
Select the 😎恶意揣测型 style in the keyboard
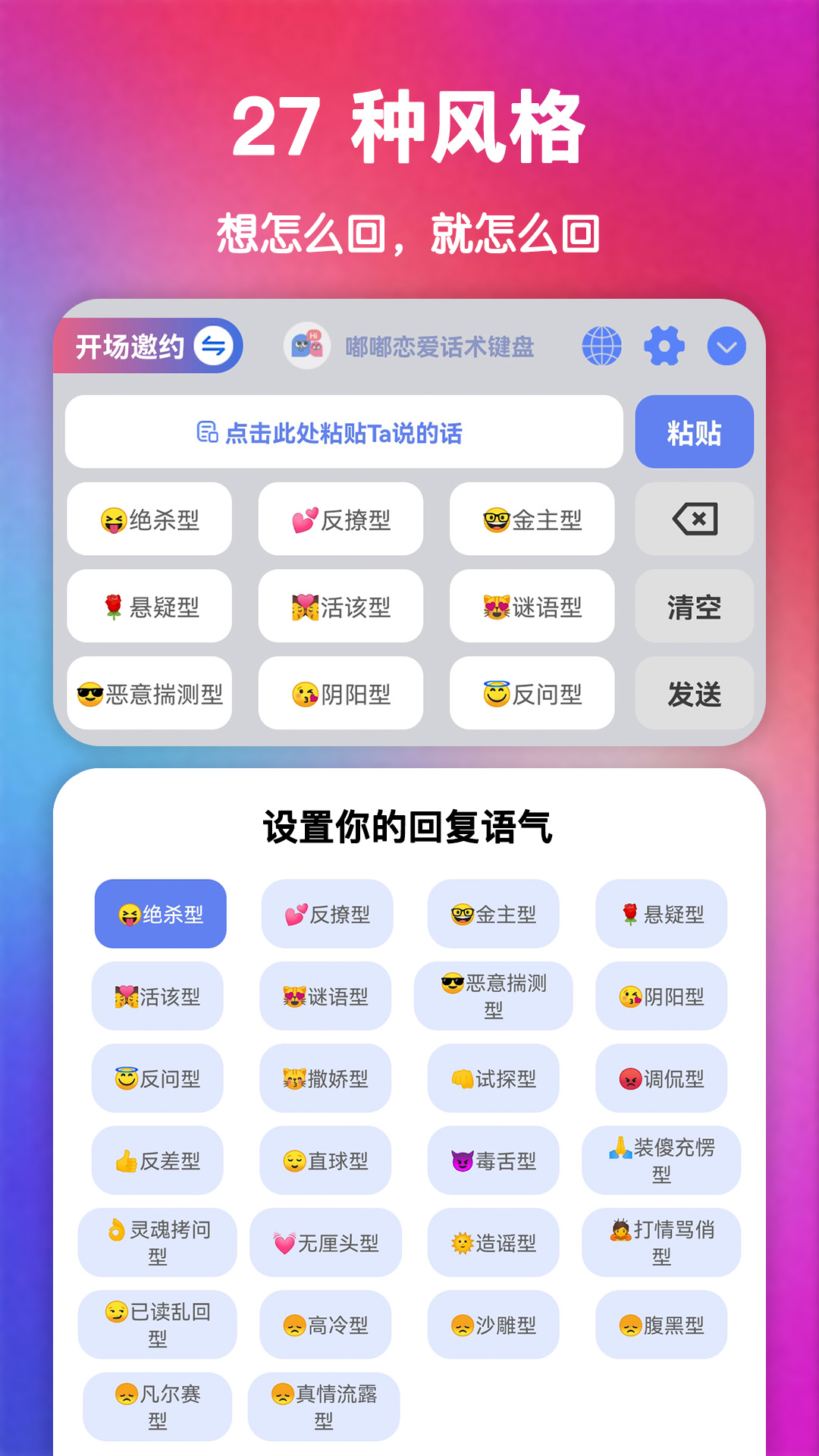148,694
